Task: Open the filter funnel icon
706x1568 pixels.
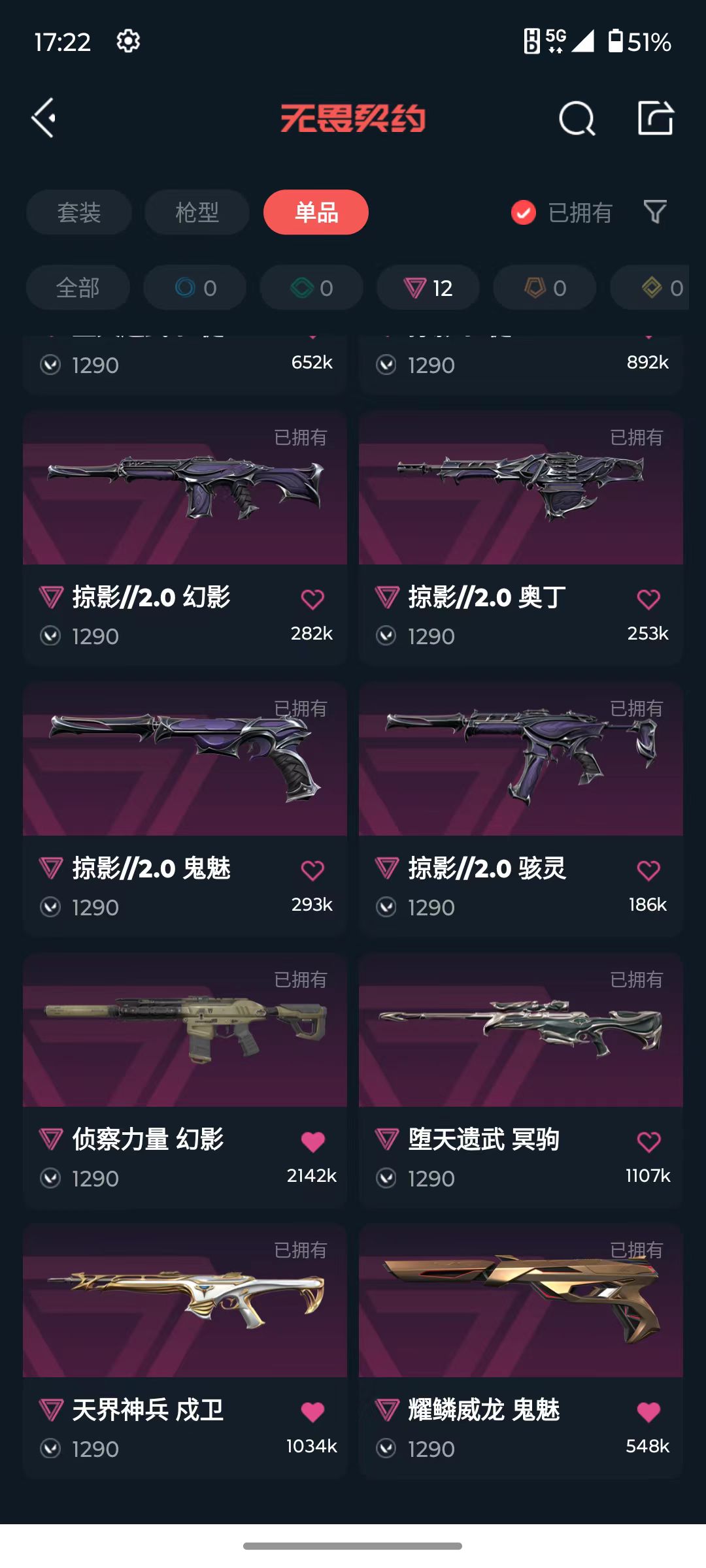Action: 655,212
